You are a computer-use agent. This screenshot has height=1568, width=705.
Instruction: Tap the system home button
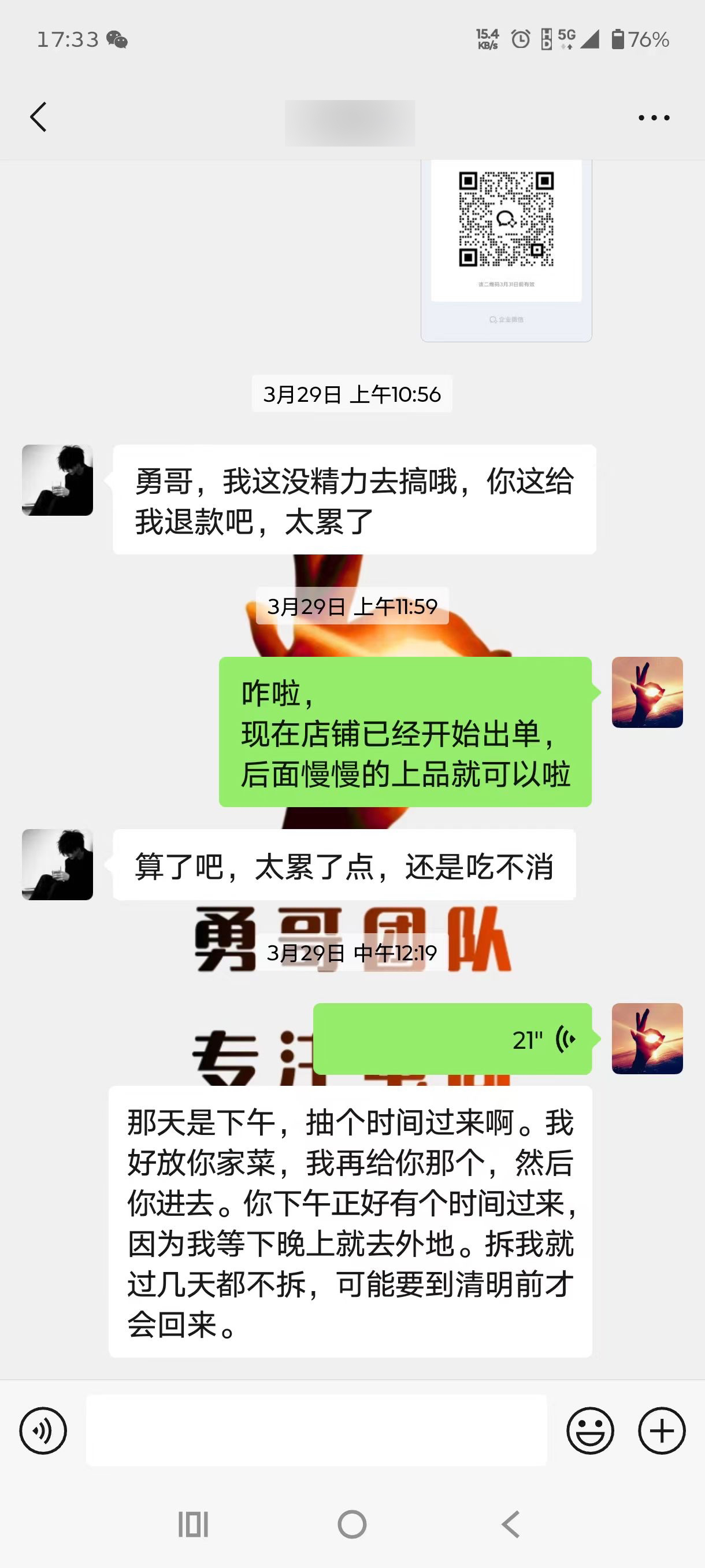click(352, 1524)
